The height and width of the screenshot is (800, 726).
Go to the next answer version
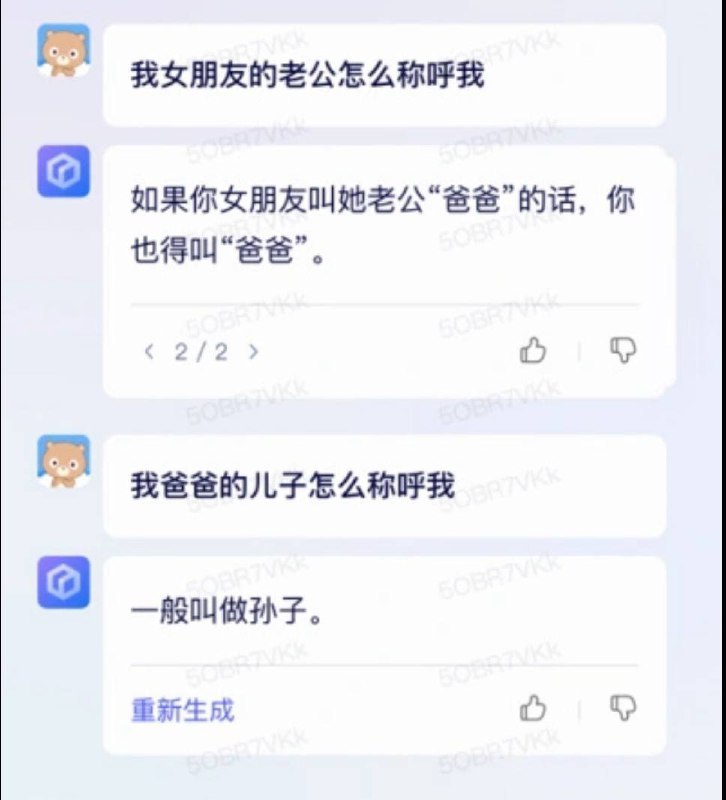tap(254, 352)
